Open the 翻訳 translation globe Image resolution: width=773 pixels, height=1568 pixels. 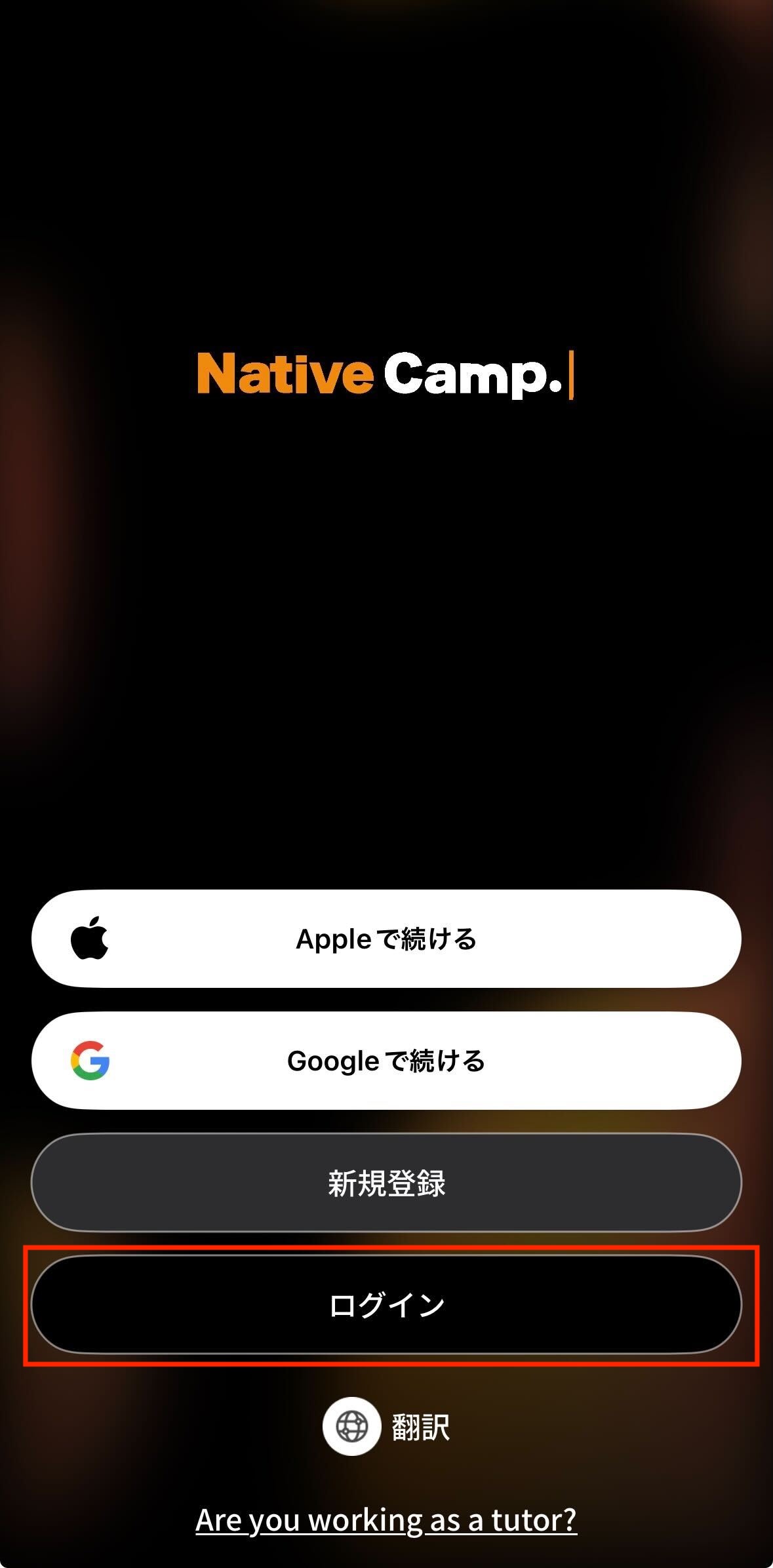(352, 1426)
